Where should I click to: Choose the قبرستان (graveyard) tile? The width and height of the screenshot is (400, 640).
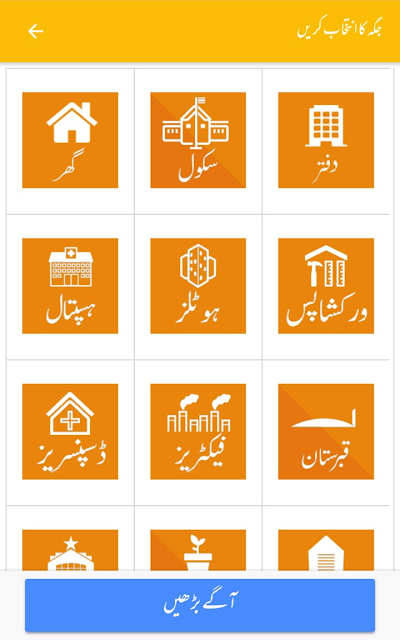click(326, 431)
